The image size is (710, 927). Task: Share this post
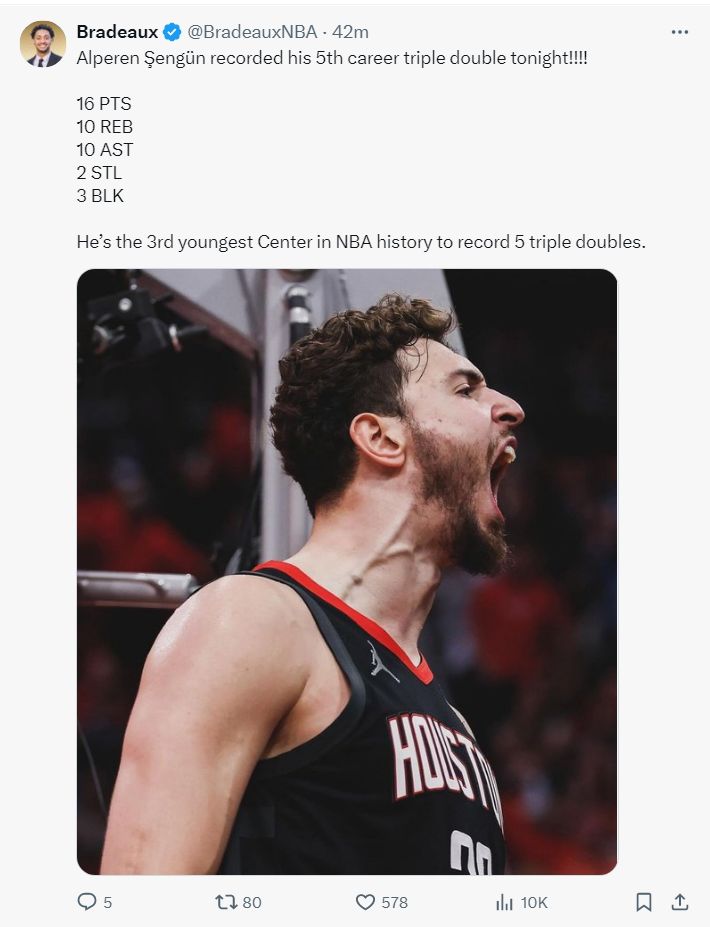[x=680, y=902]
